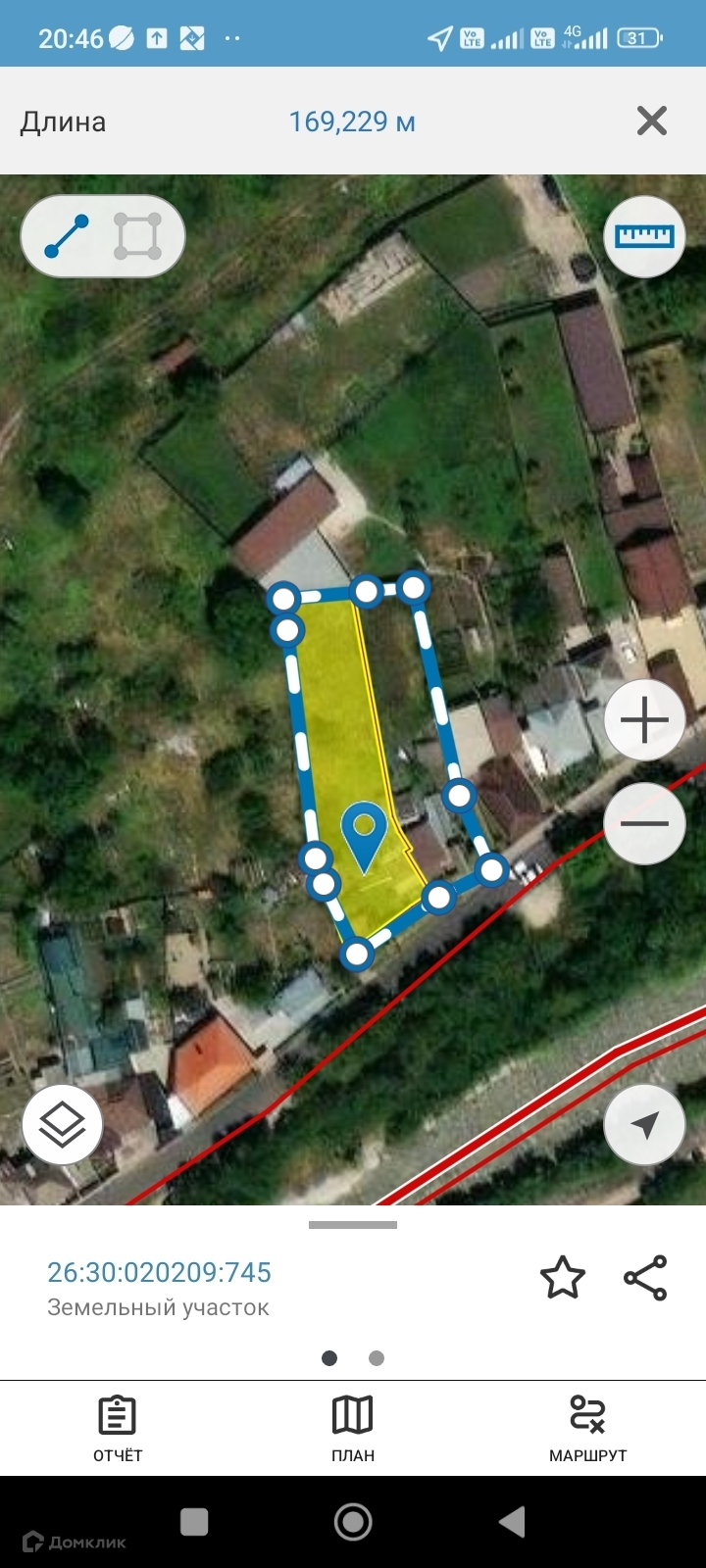Add parcel 26:30:020209:745 to favorites
This screenshot has height=1568, width=706.
[x=563, y=1278]
